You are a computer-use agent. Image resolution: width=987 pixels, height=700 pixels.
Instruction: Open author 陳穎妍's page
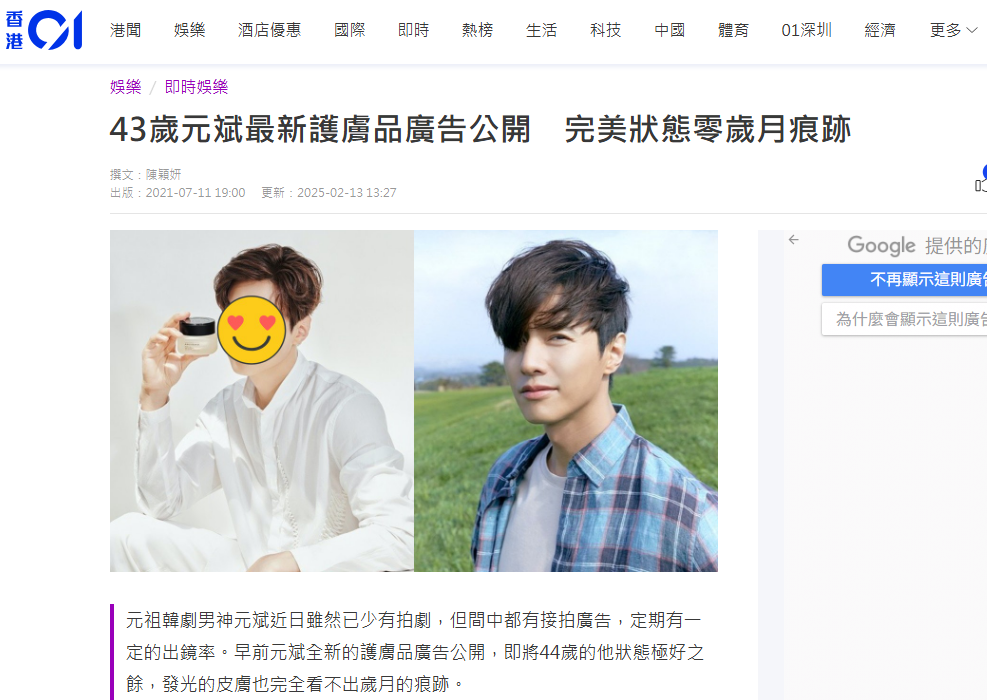coord(163,174)
